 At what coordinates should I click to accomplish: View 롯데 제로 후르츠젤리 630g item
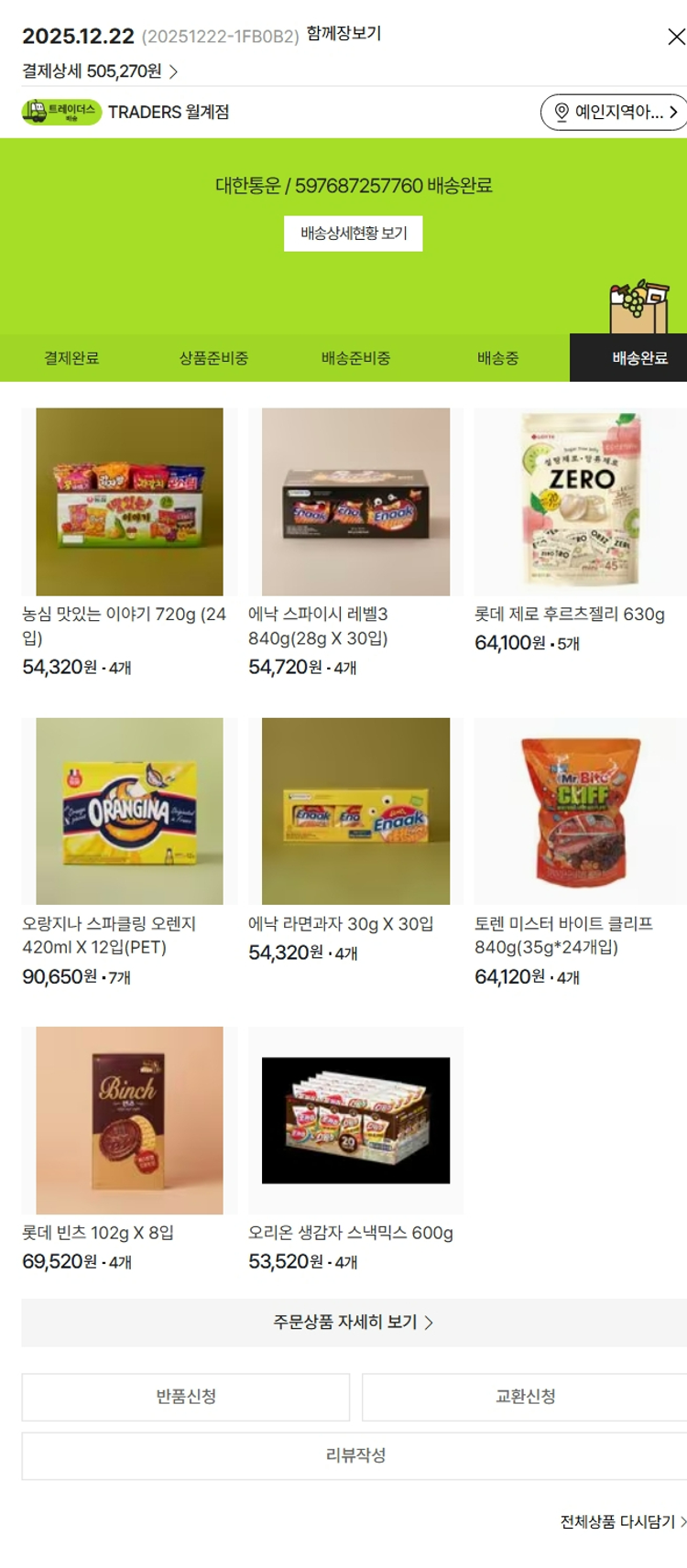(580, 502)
